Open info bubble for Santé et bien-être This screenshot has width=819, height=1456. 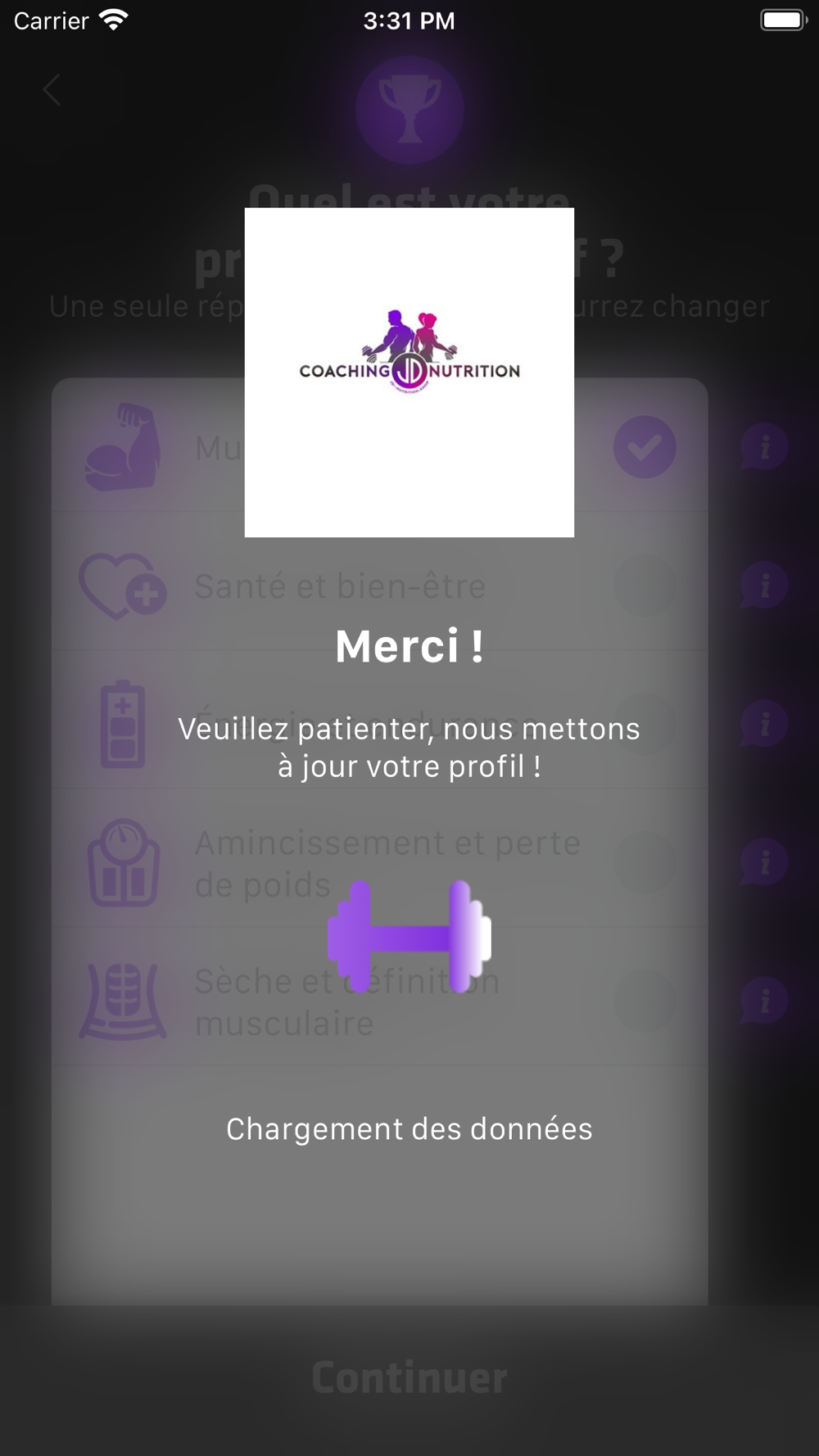[x=763, y=586]
